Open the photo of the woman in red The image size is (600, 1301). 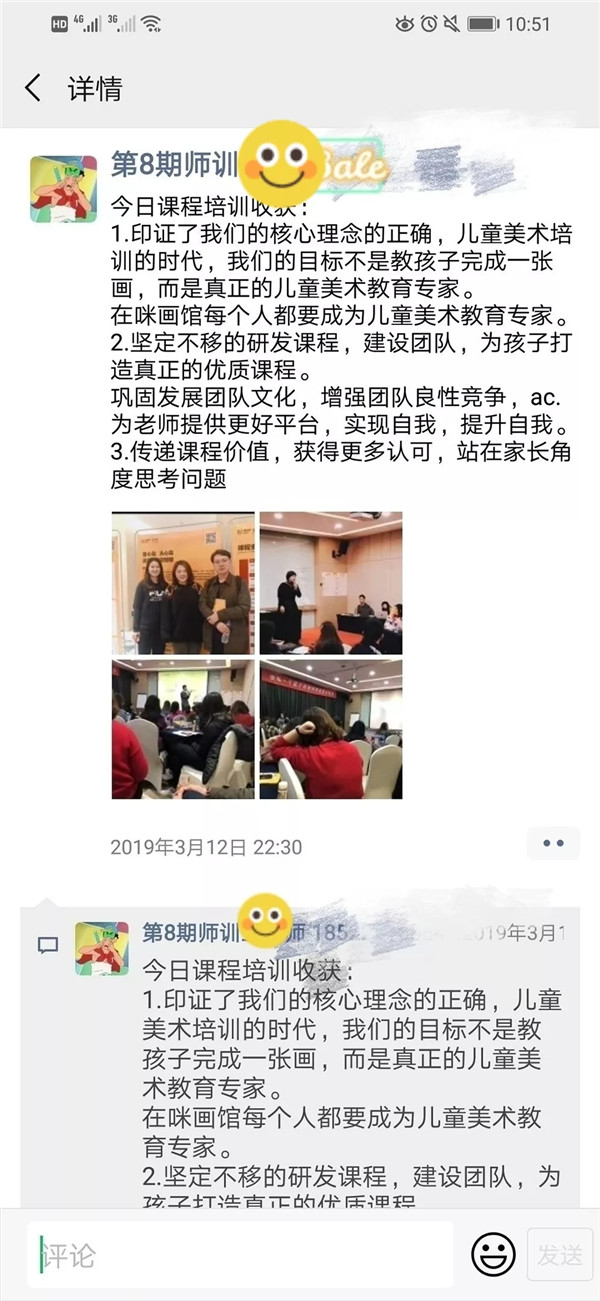coord(331,729)
